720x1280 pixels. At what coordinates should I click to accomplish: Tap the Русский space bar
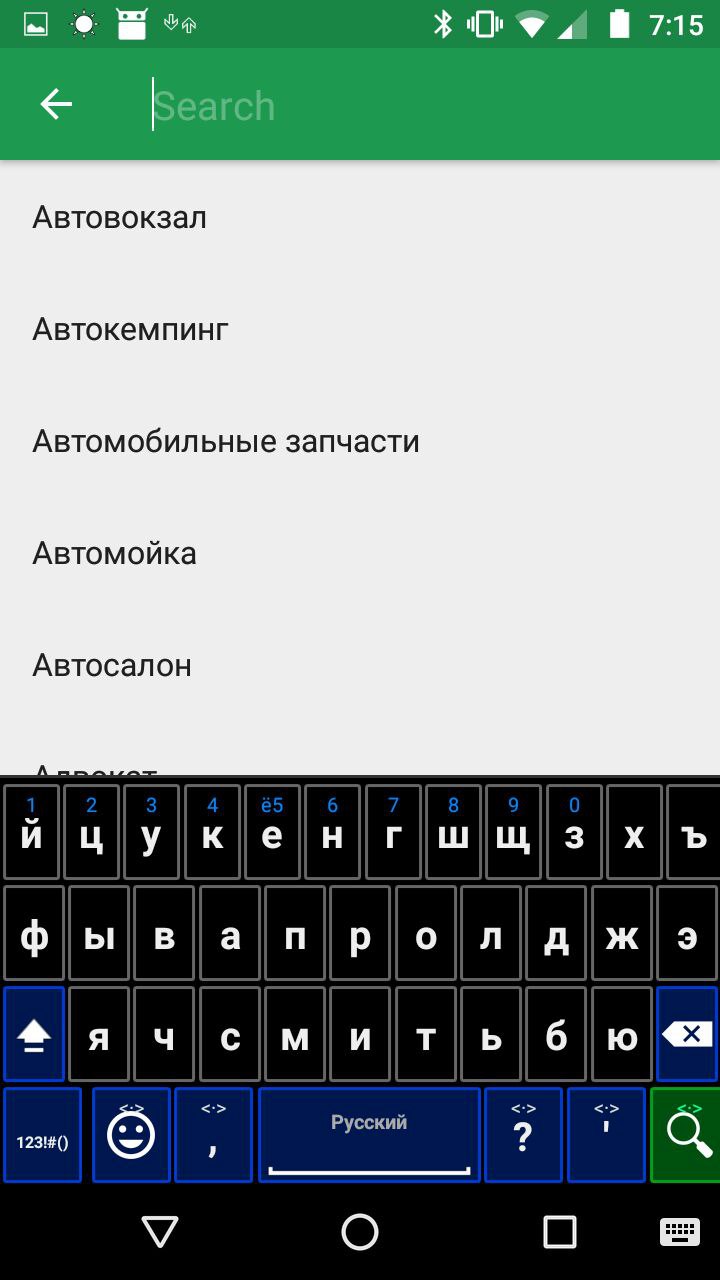pos(369,1136)
